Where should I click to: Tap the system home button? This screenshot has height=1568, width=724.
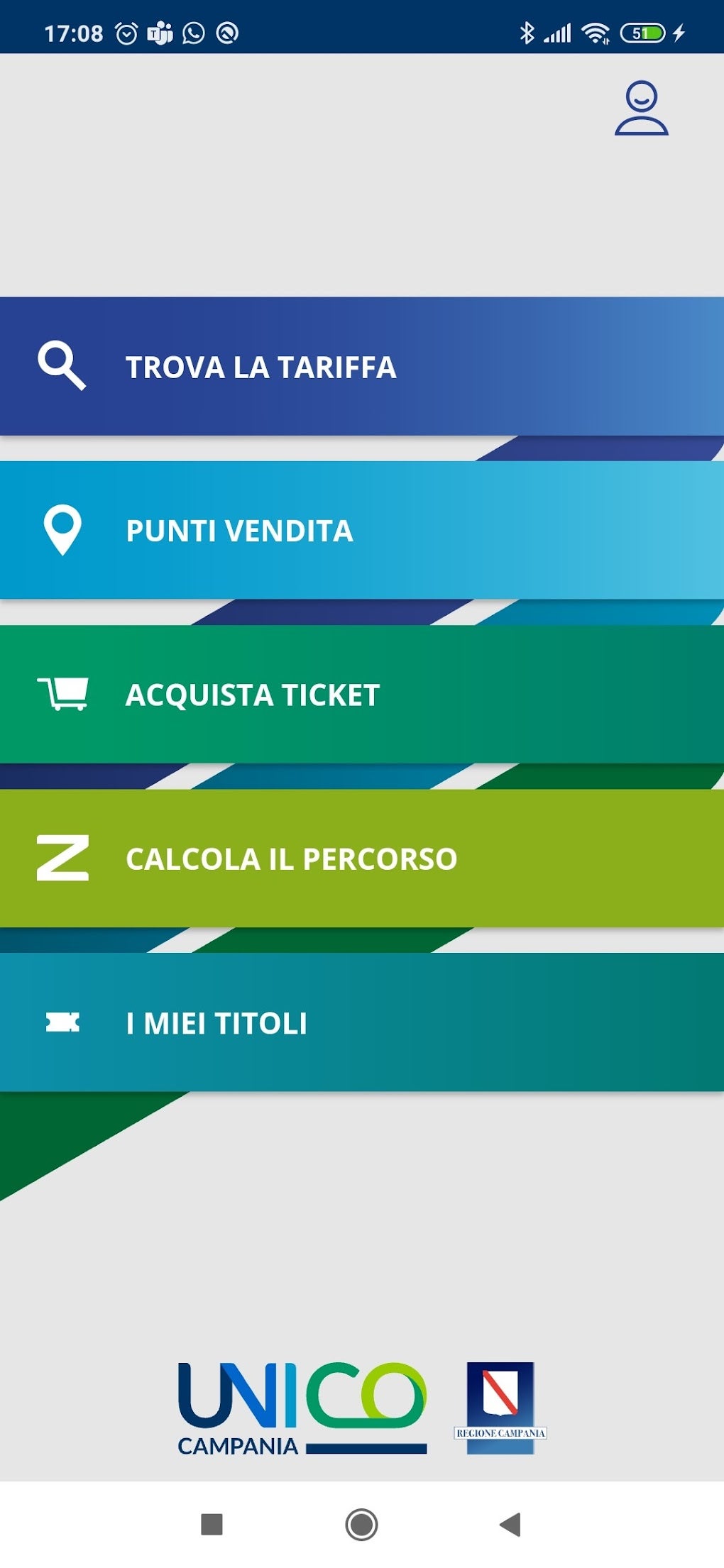pyautogui.click(x=361, y=1524)
